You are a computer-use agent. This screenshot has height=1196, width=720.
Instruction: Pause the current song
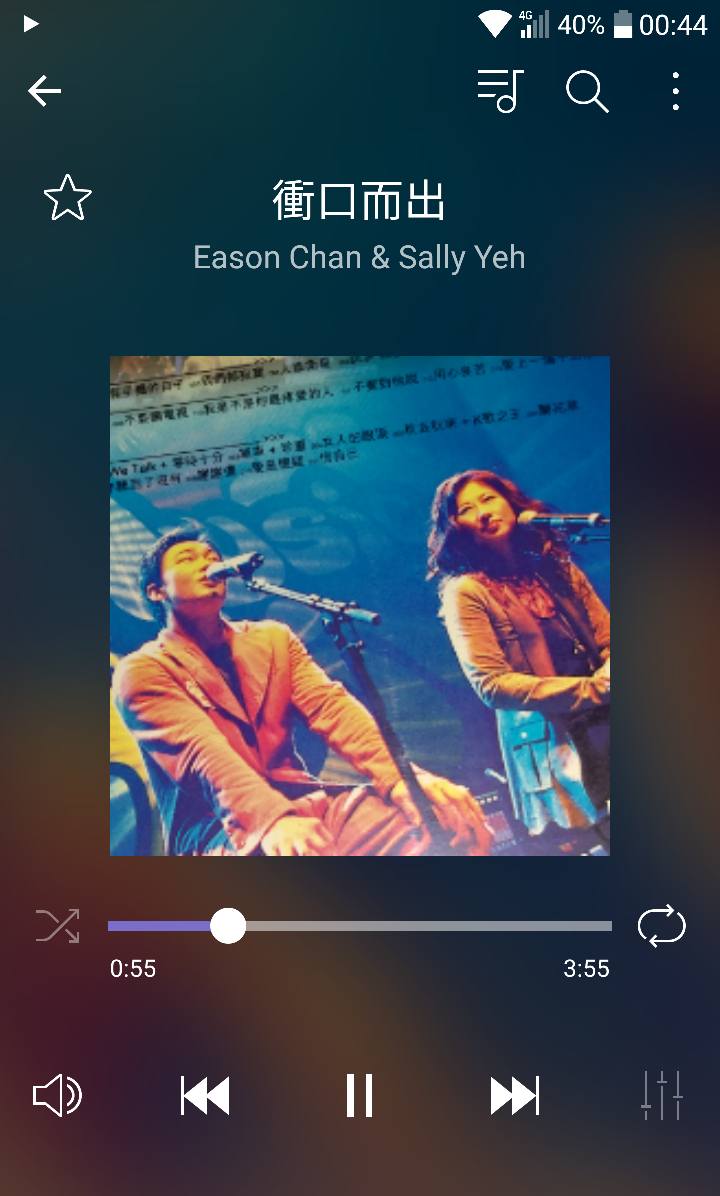pos(359,1095)
